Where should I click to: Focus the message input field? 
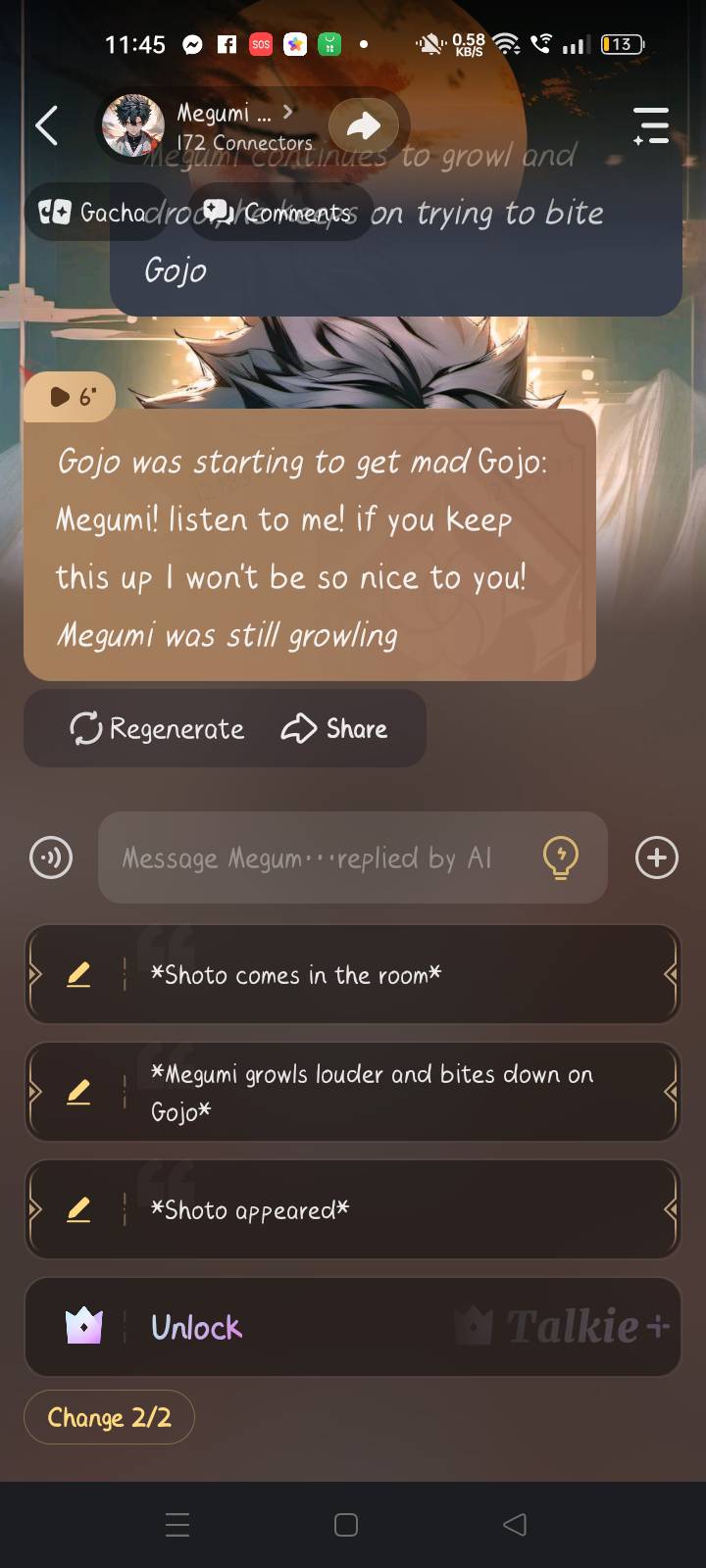[x=314, y=858]
